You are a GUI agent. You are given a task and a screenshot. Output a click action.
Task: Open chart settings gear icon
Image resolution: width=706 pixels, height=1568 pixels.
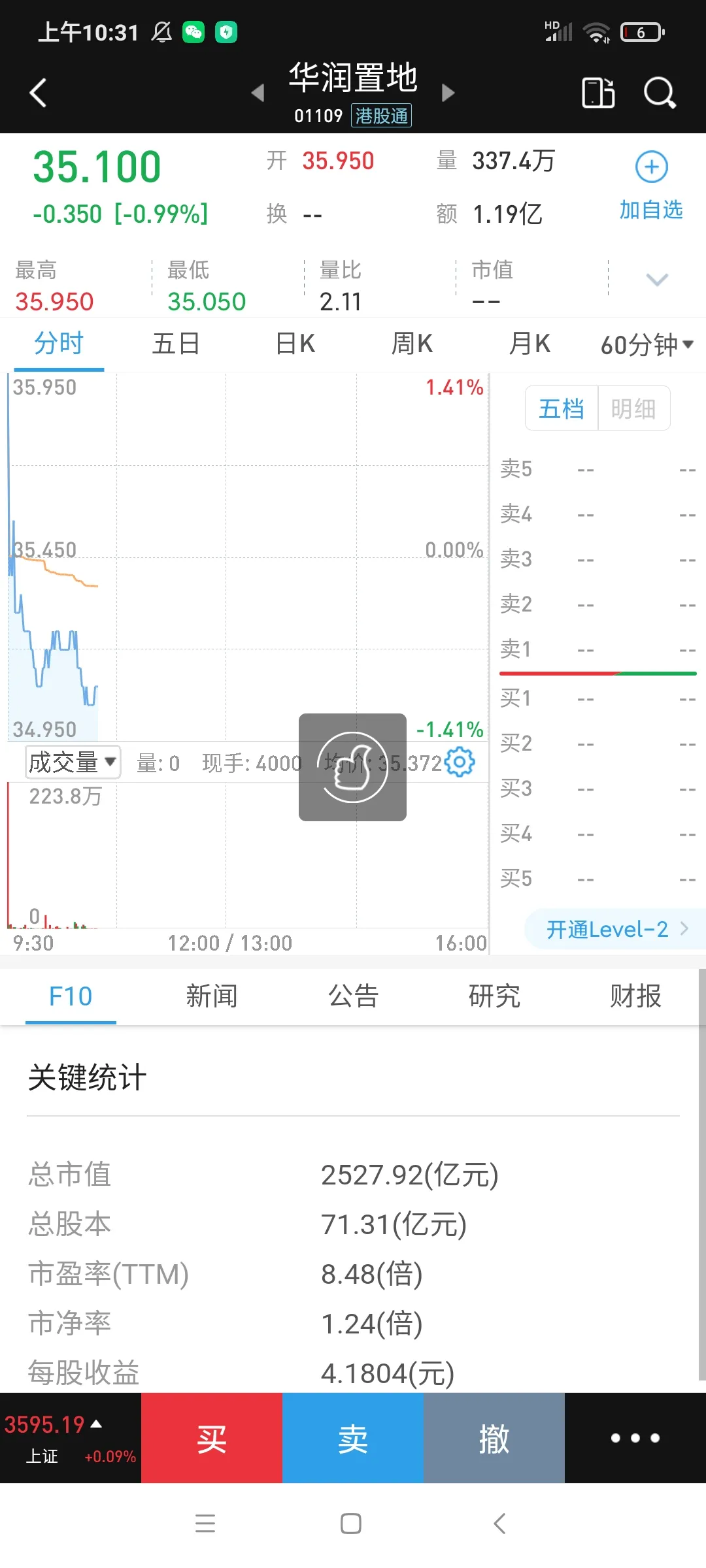tap(460, 762)
